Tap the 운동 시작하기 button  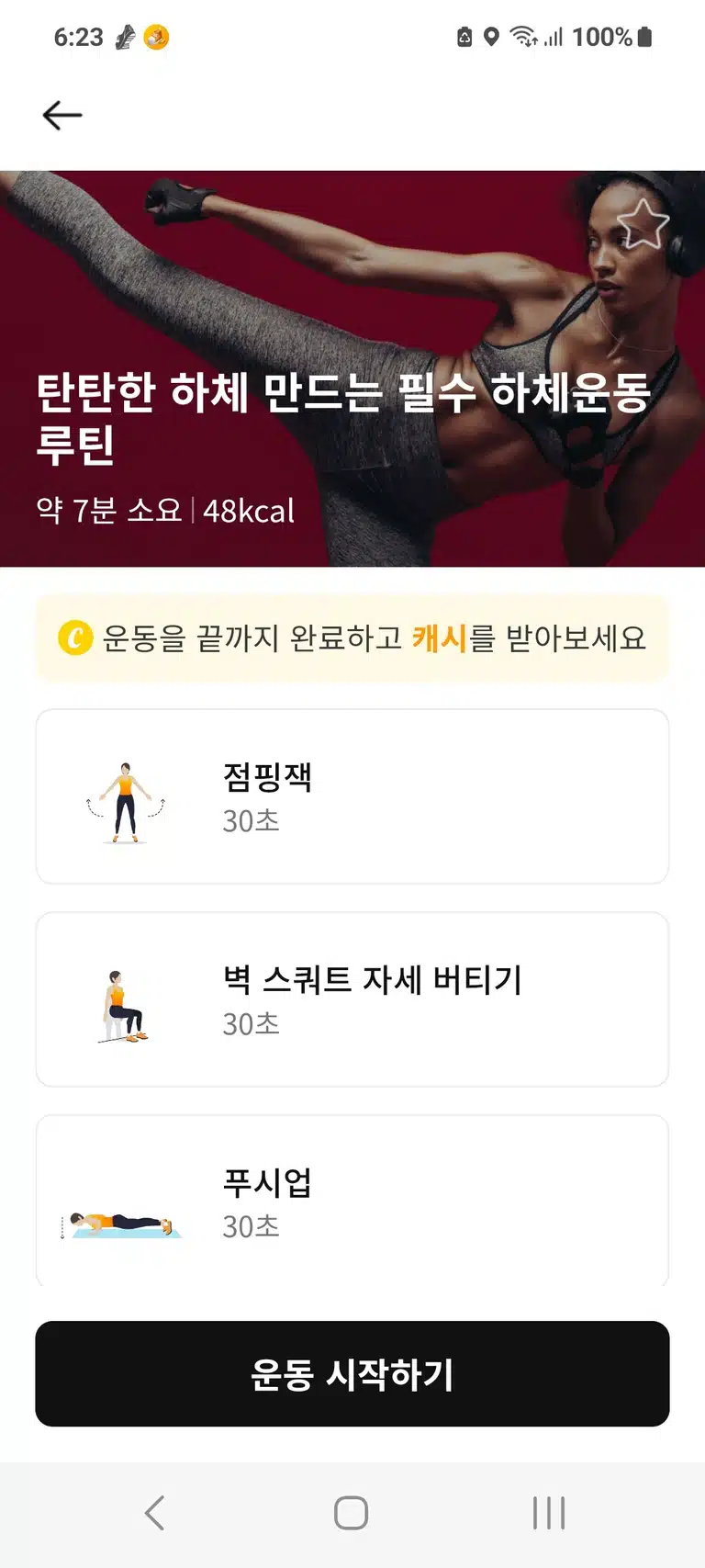352,1374
